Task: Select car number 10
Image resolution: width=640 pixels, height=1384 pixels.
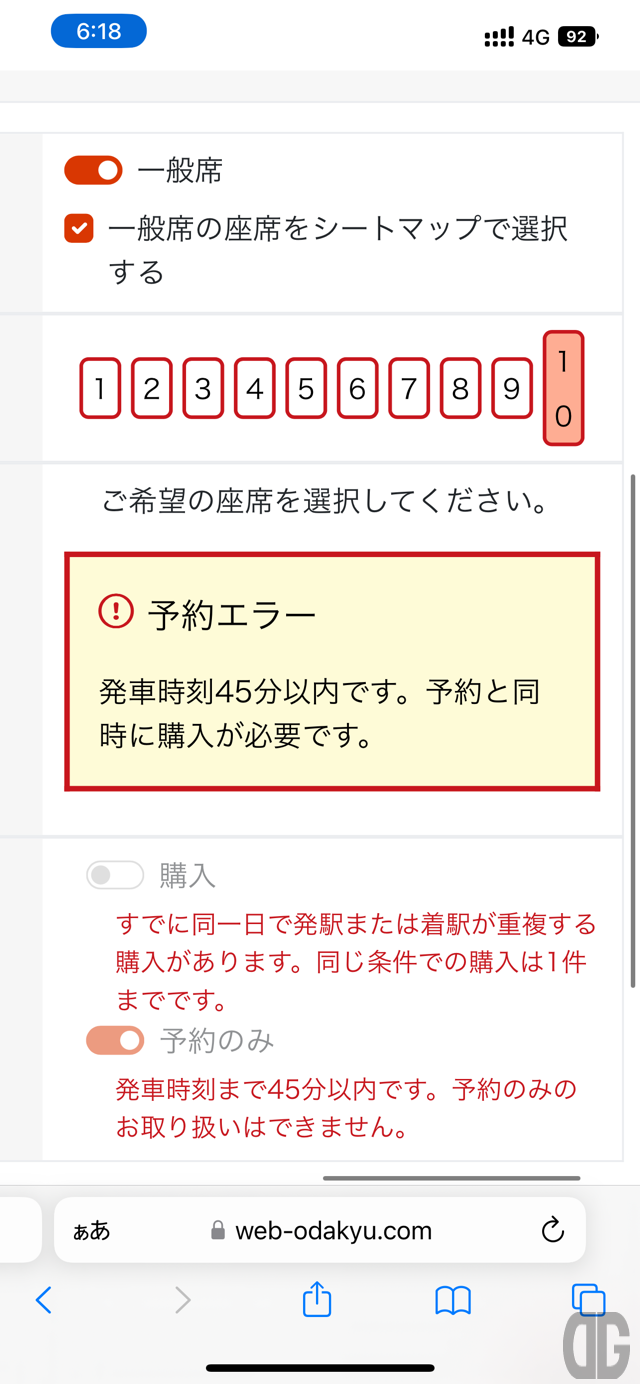Action: tap(563, 388)
